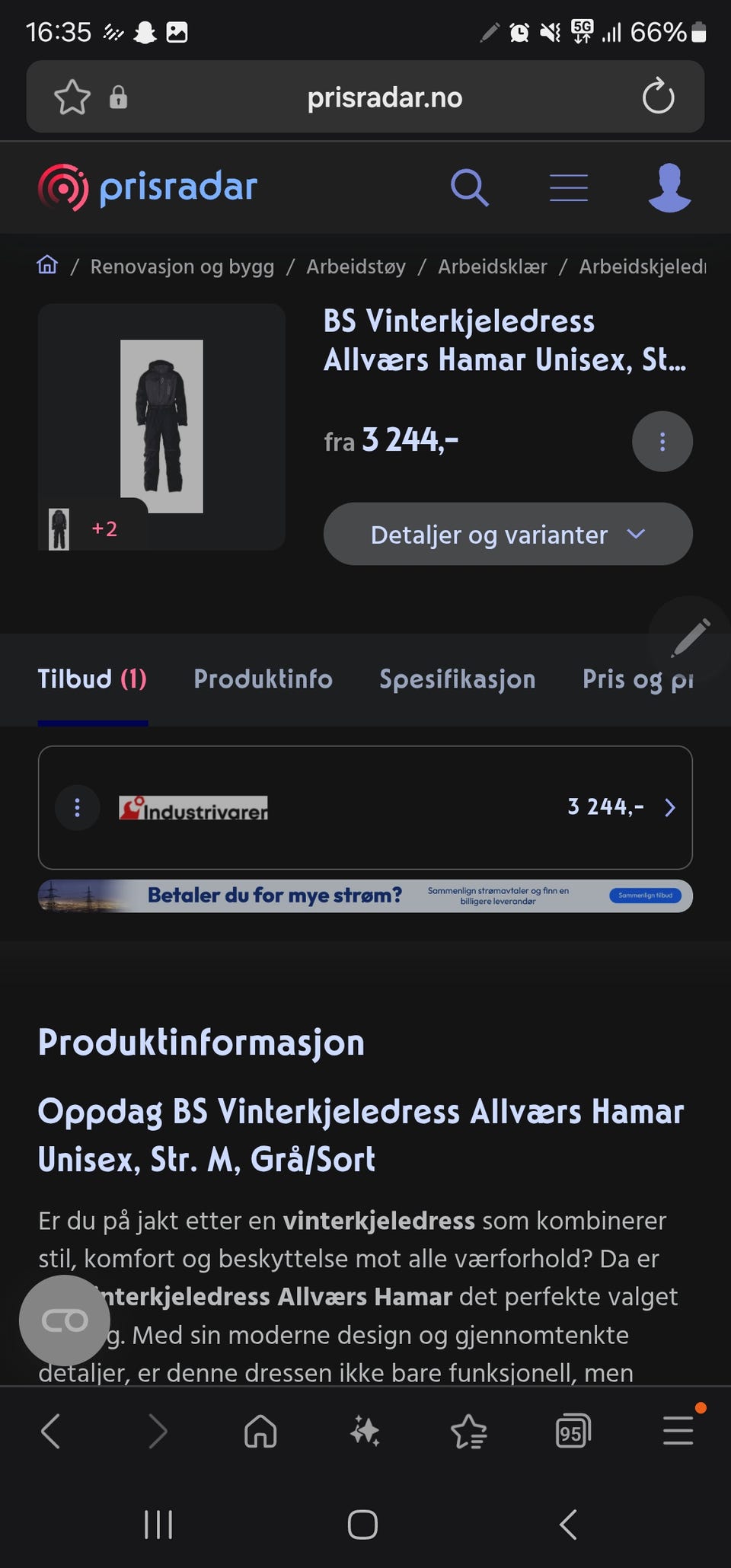Open options for the Industrivarer offer
Screen dimensions: 731x1568
[x=77, y=807]
